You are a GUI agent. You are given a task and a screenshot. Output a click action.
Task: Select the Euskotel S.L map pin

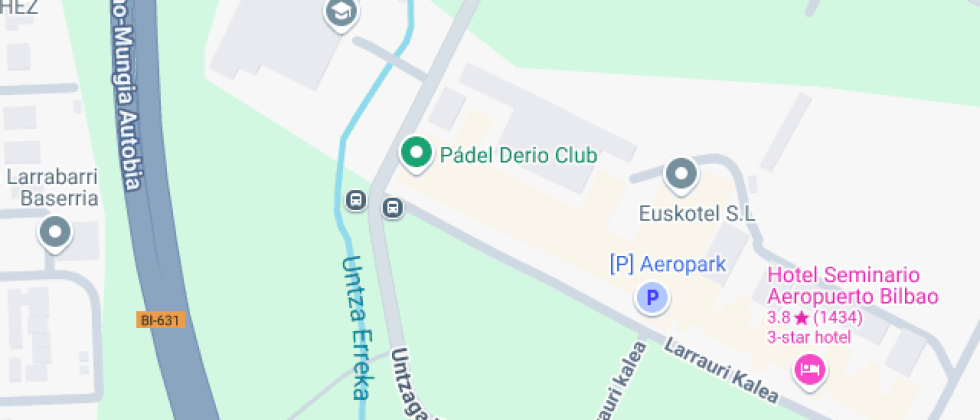coord(681,175)
